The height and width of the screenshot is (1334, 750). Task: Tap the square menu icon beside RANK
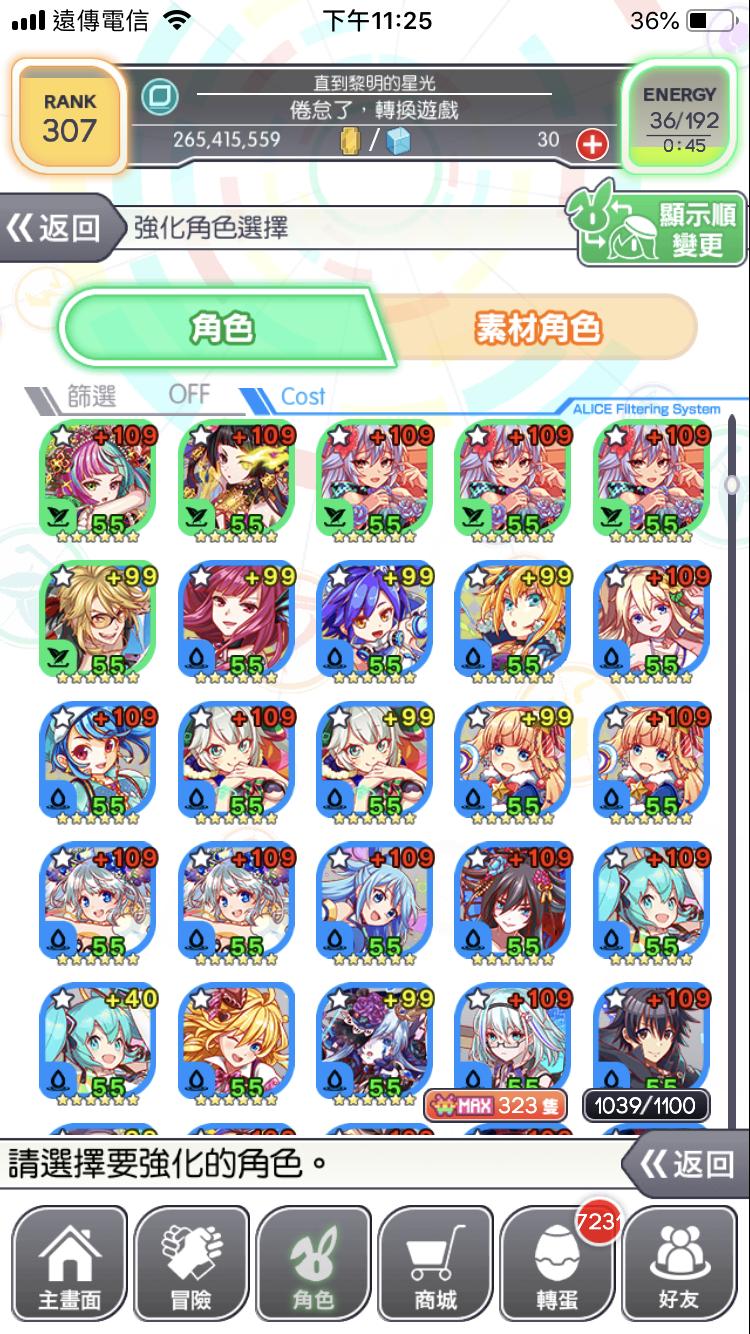click(158, 97)
